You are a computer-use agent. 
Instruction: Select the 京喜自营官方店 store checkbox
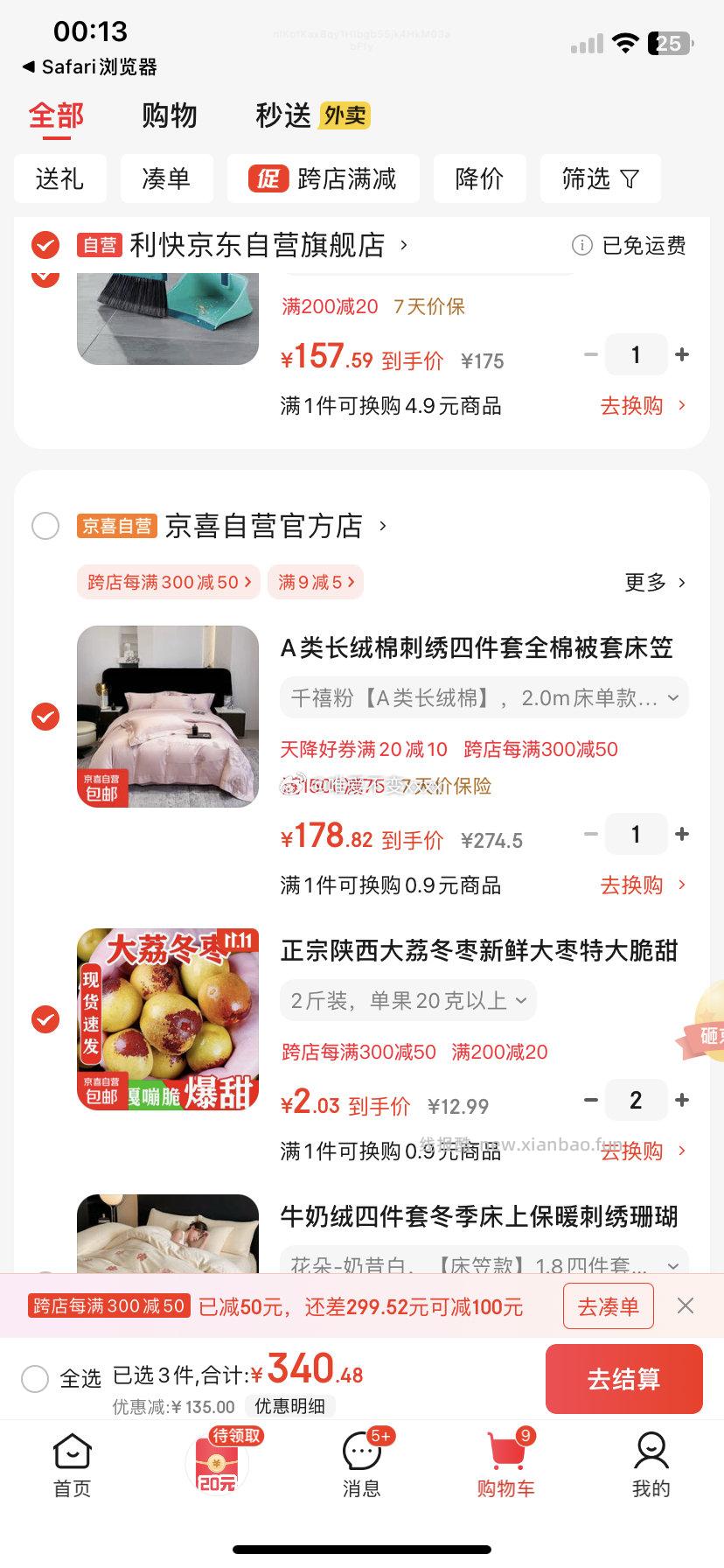click(x=45, y=526)
